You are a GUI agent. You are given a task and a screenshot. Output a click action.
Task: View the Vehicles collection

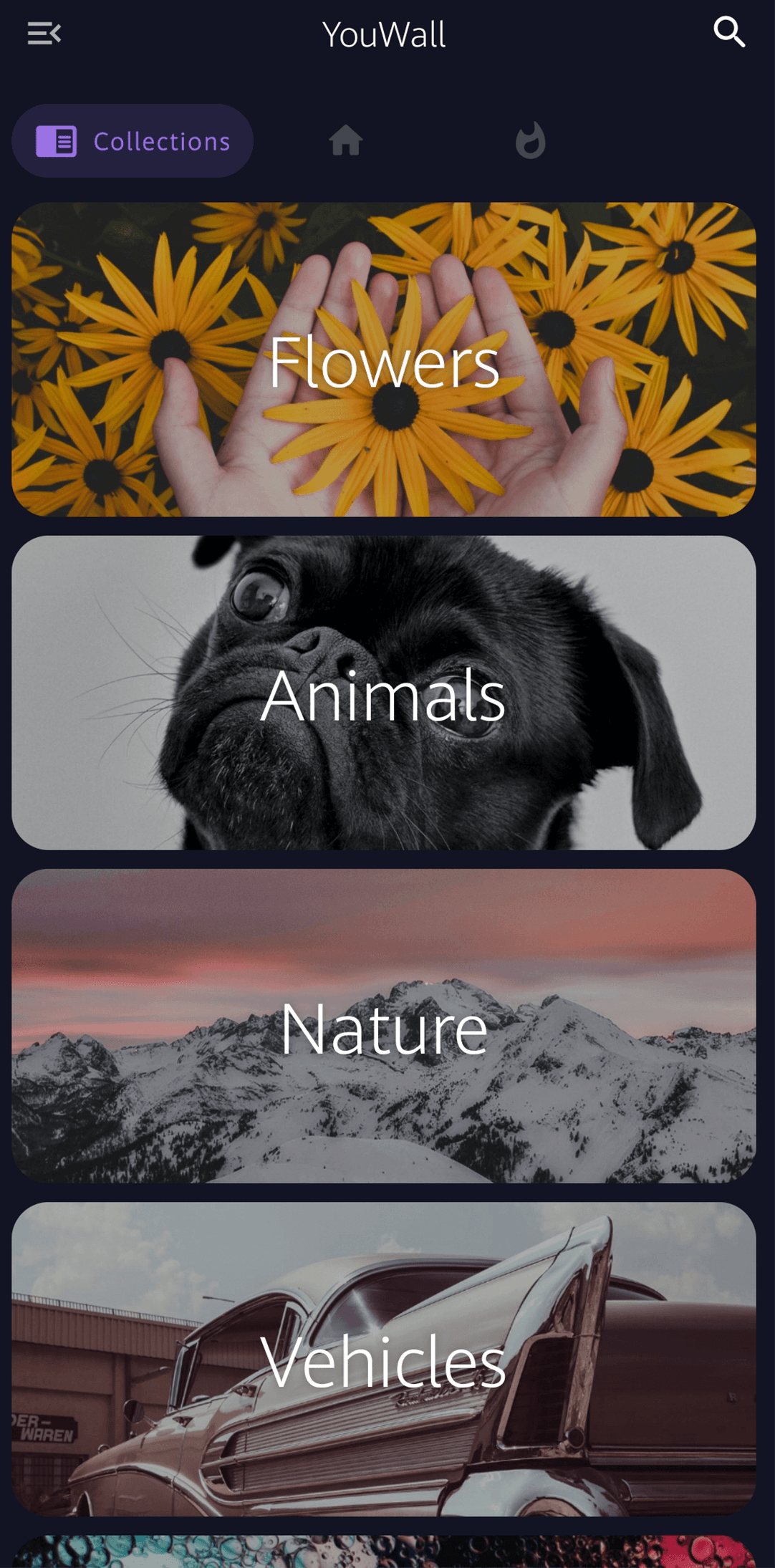(x=384, y=1359)
